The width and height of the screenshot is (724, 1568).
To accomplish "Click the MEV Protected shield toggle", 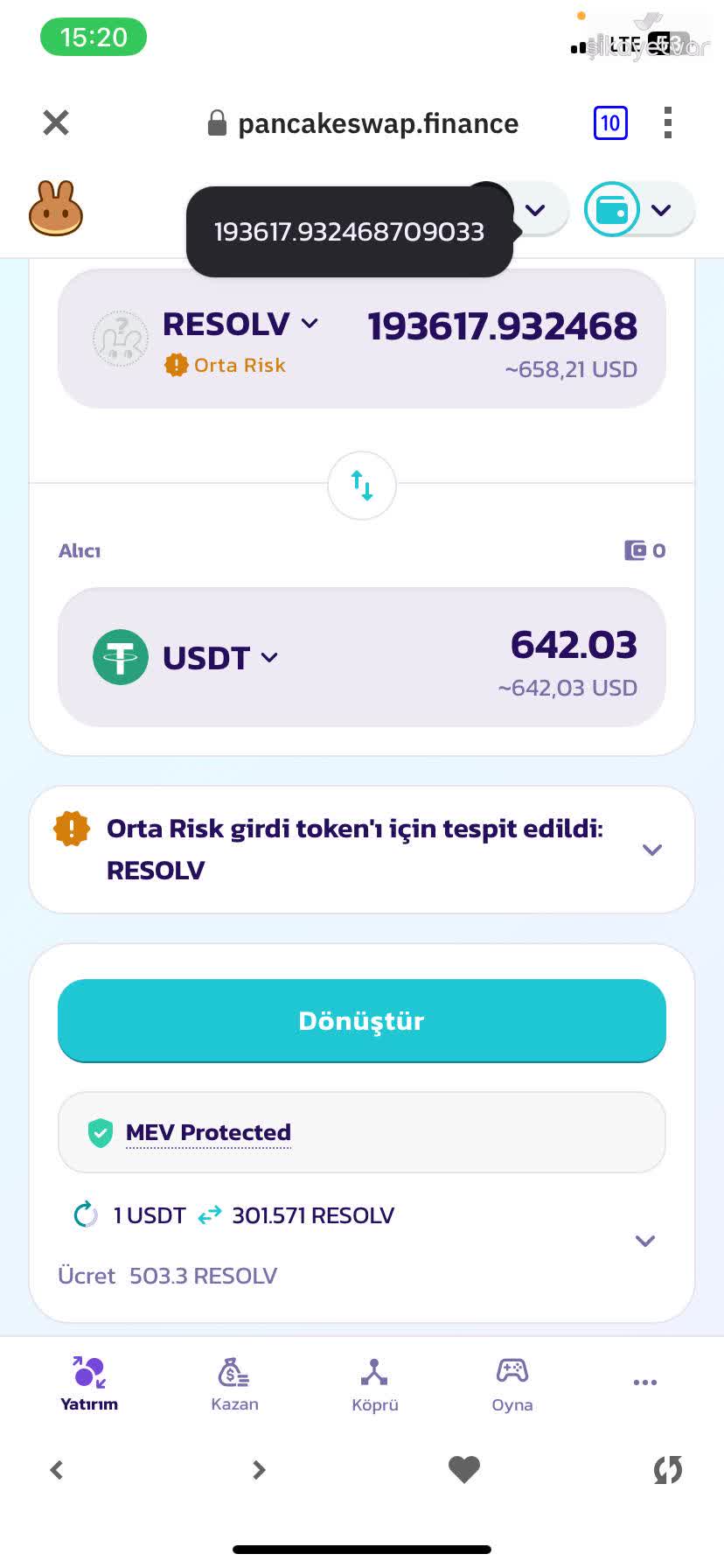I will 100,1132.
